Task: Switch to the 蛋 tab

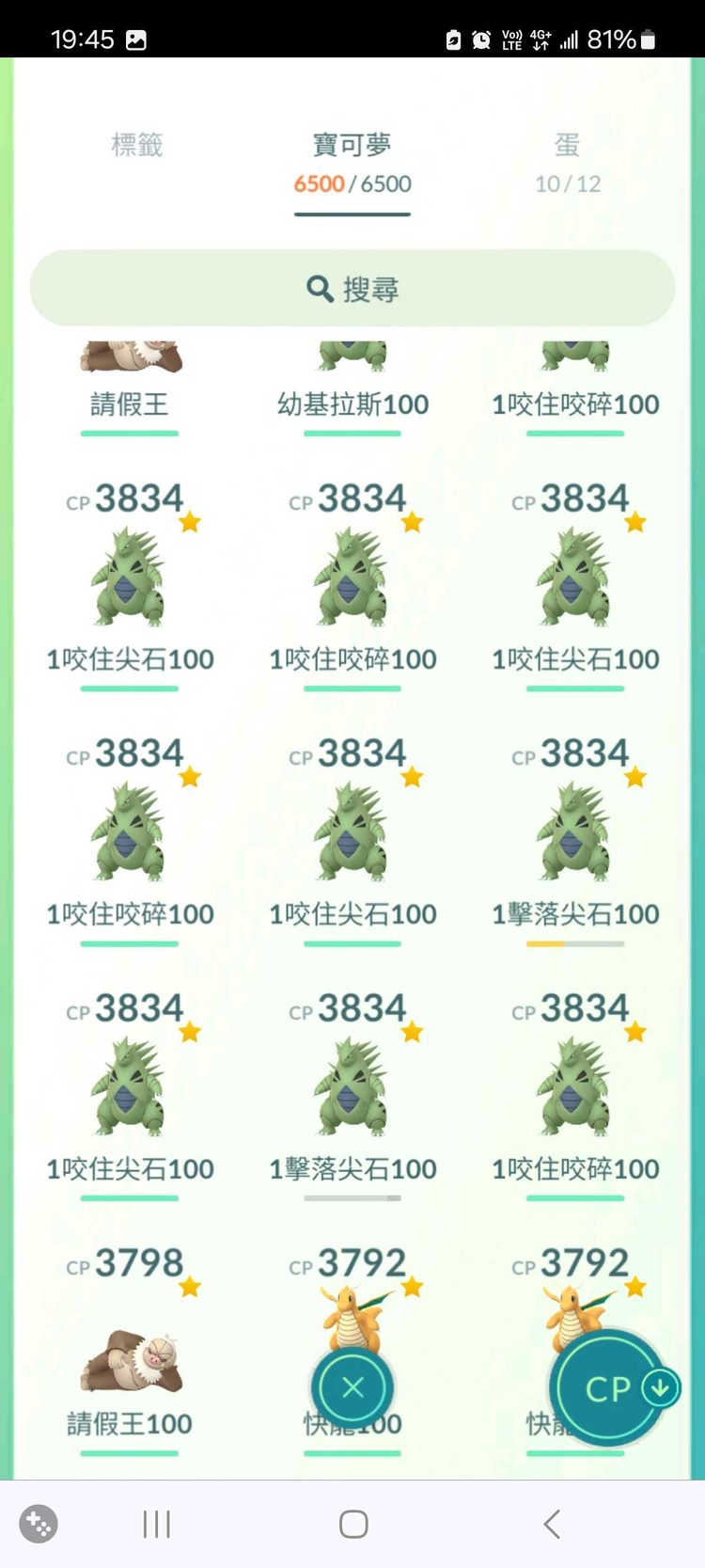Action: point(567,162)
